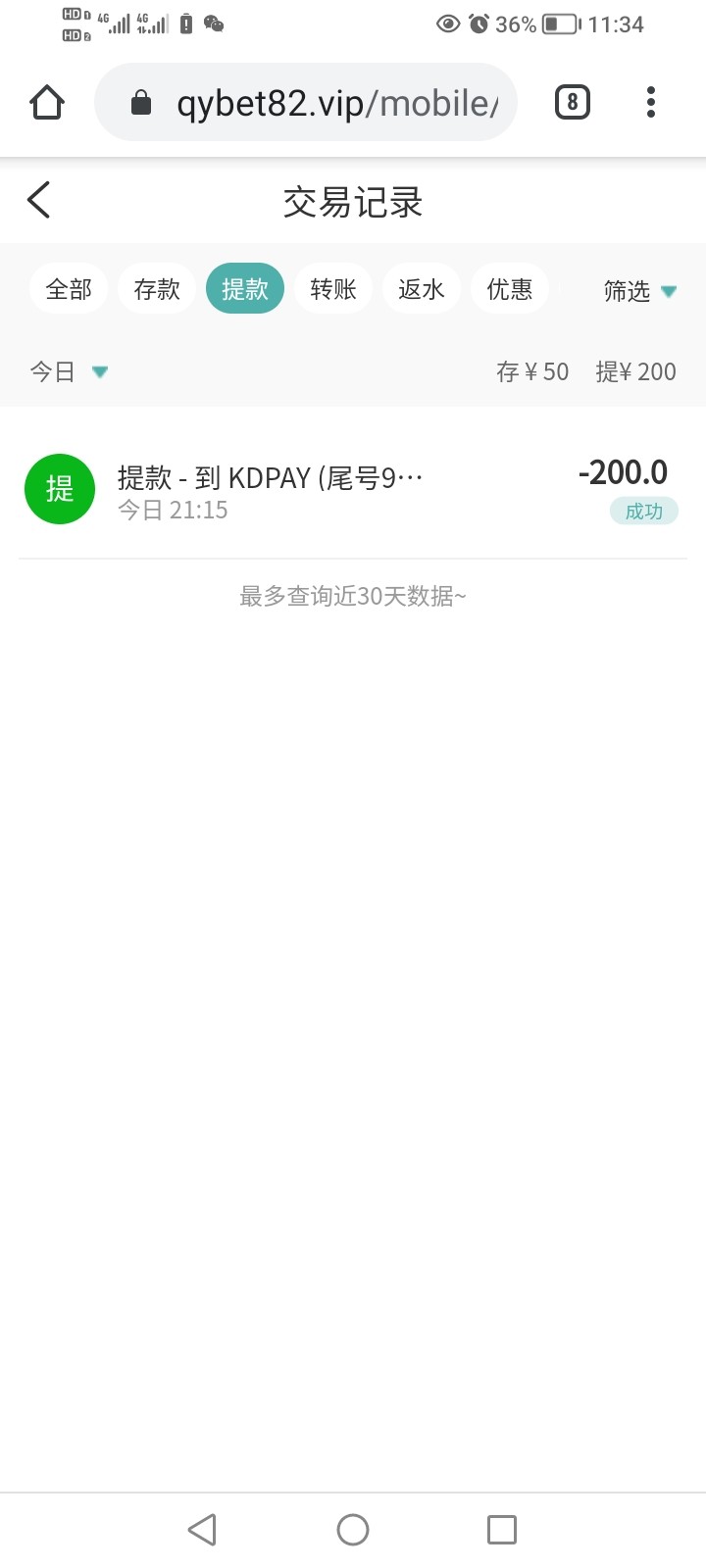Select the 提款 filter chip
The height and width of the screenshot is (1568, 706).
pyautogui.click(x=245, y=289)
